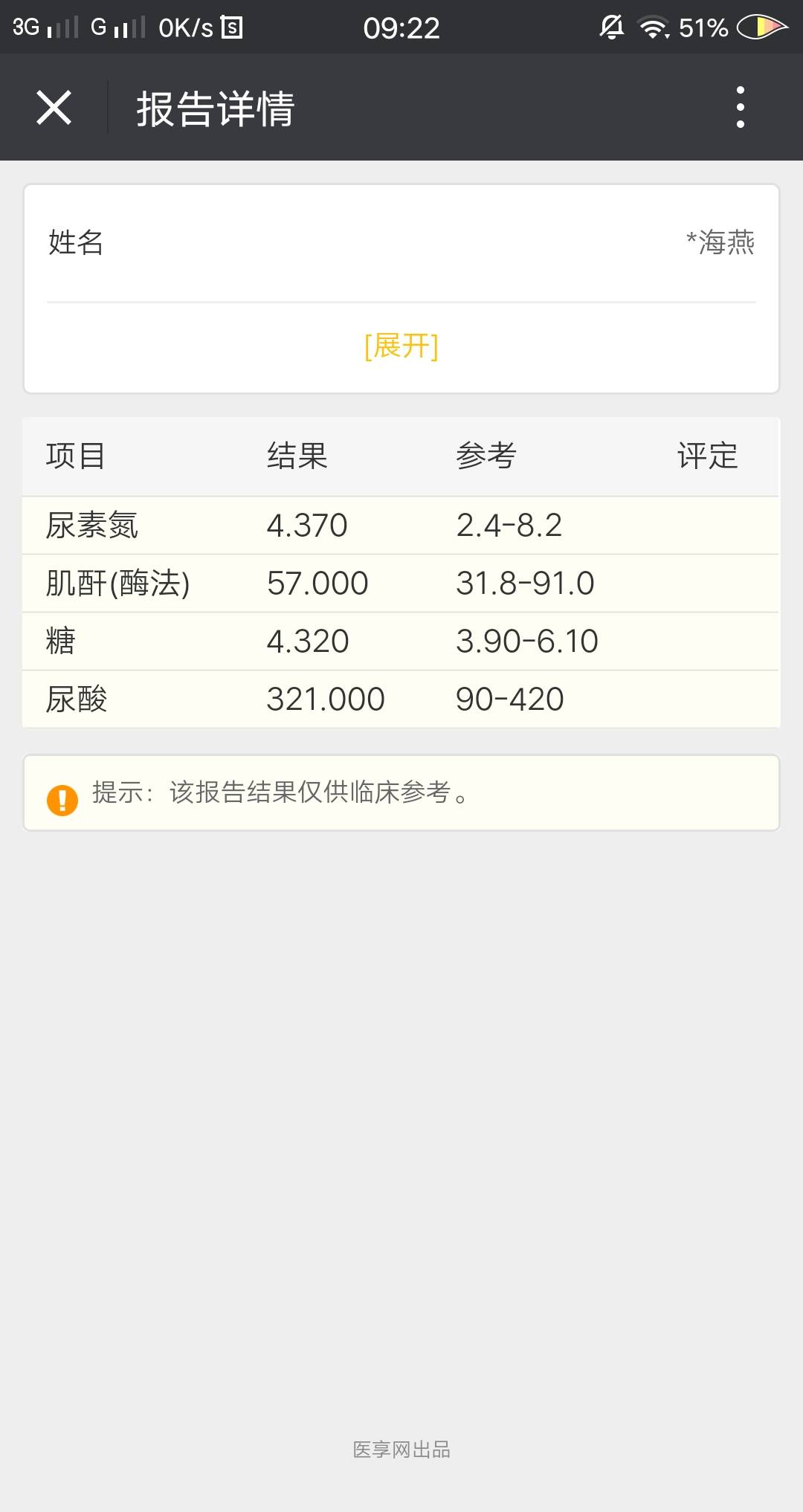Tap the patient name *海燕
Screen dimensions: 803x1512
719,243
